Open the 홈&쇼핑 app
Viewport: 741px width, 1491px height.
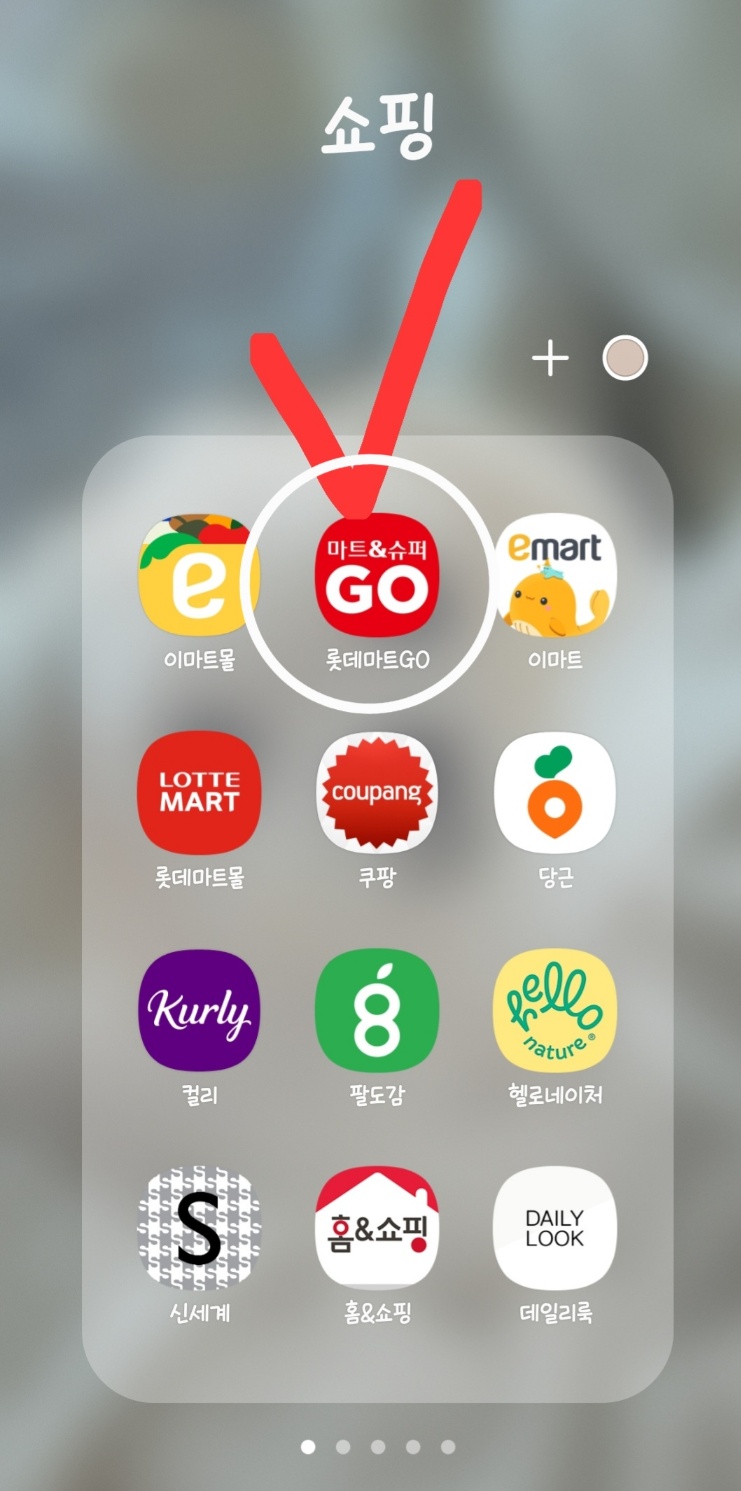point(377,1227)
